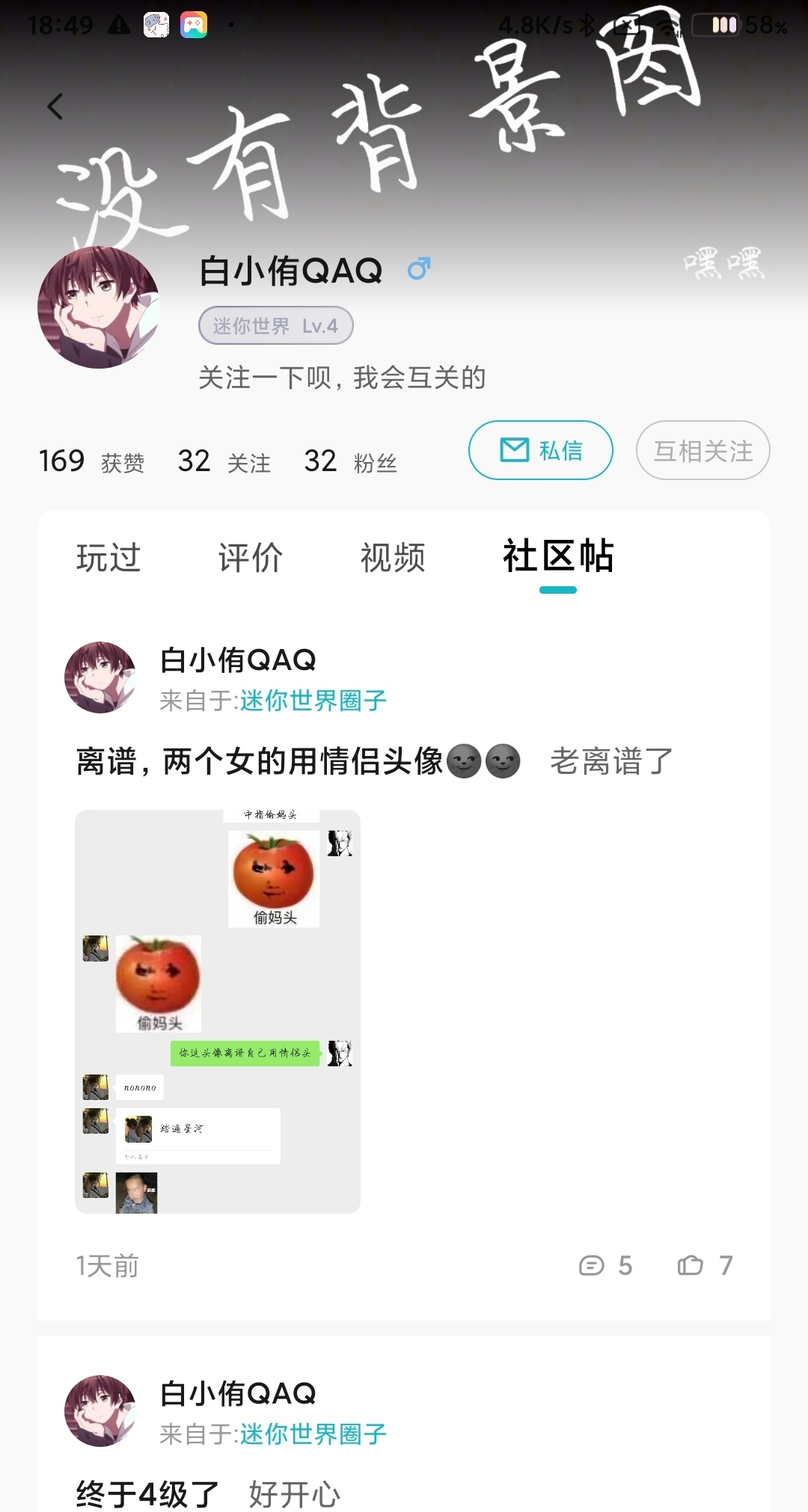Open 迷你世界圈子 link in the 离谱 post

pos(313,701)
